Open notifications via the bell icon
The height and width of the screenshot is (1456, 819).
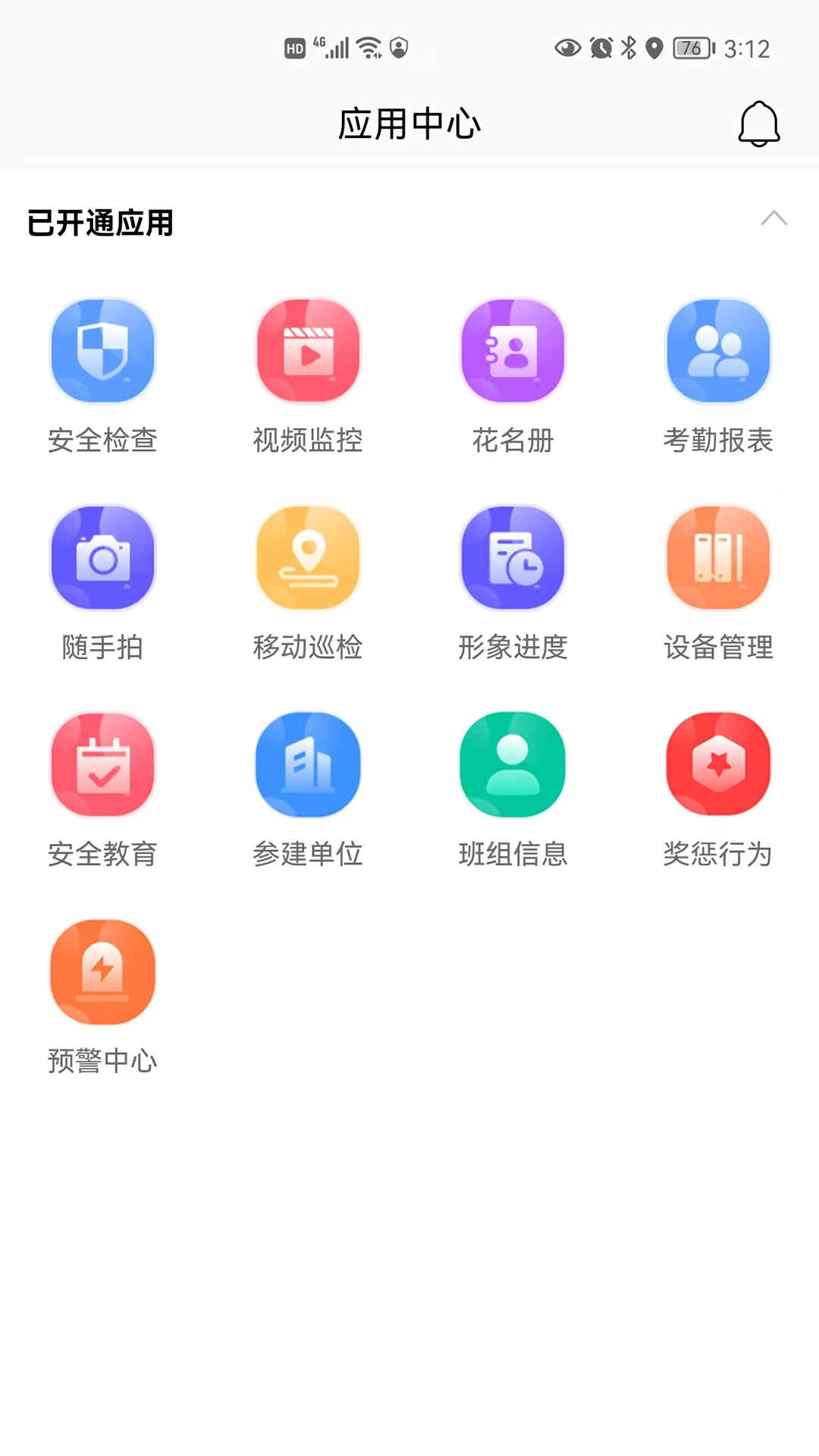click(x=759, y=124)
